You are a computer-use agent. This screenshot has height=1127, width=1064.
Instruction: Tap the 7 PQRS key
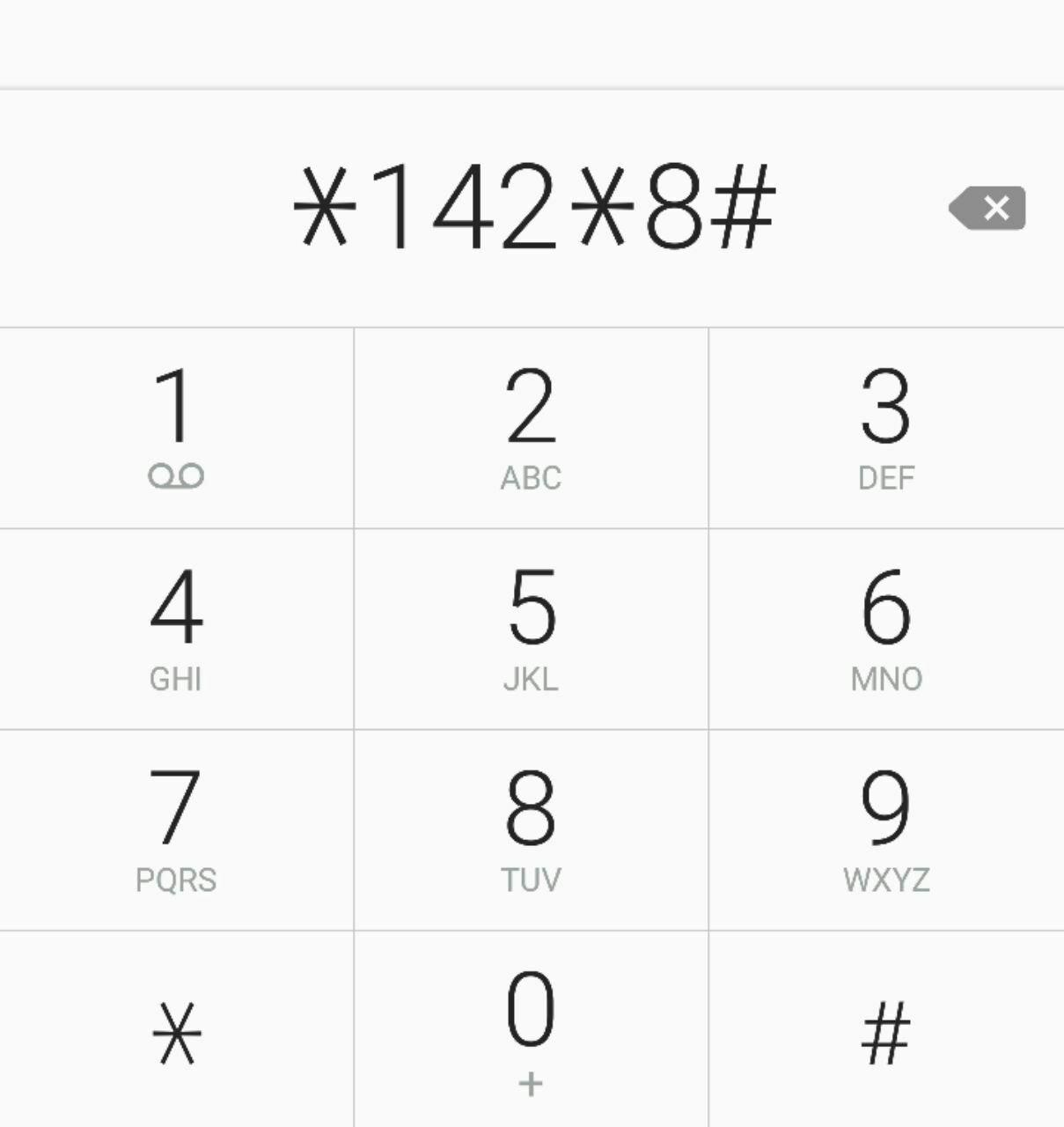tap(176, 829)
